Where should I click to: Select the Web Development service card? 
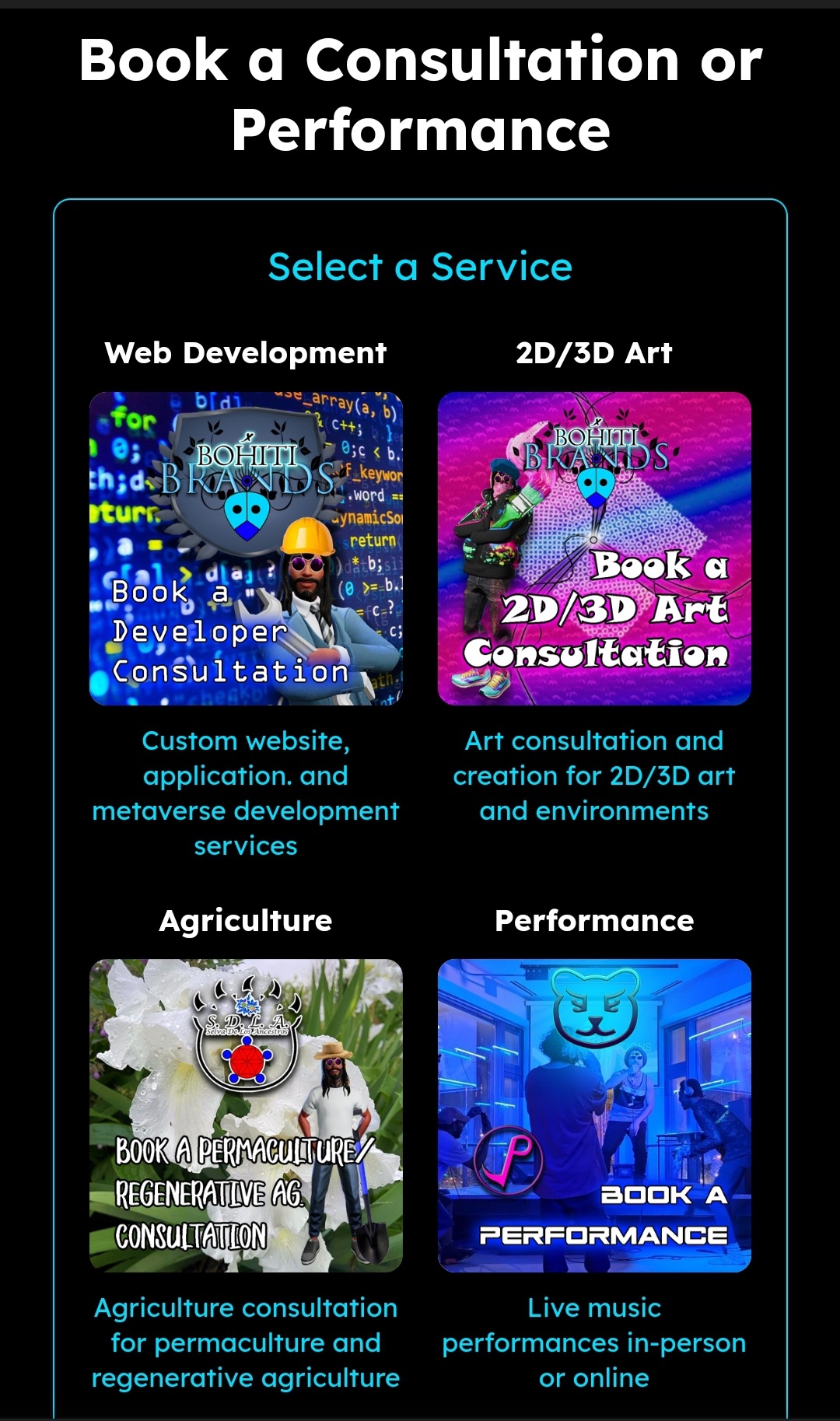[246, 548]
